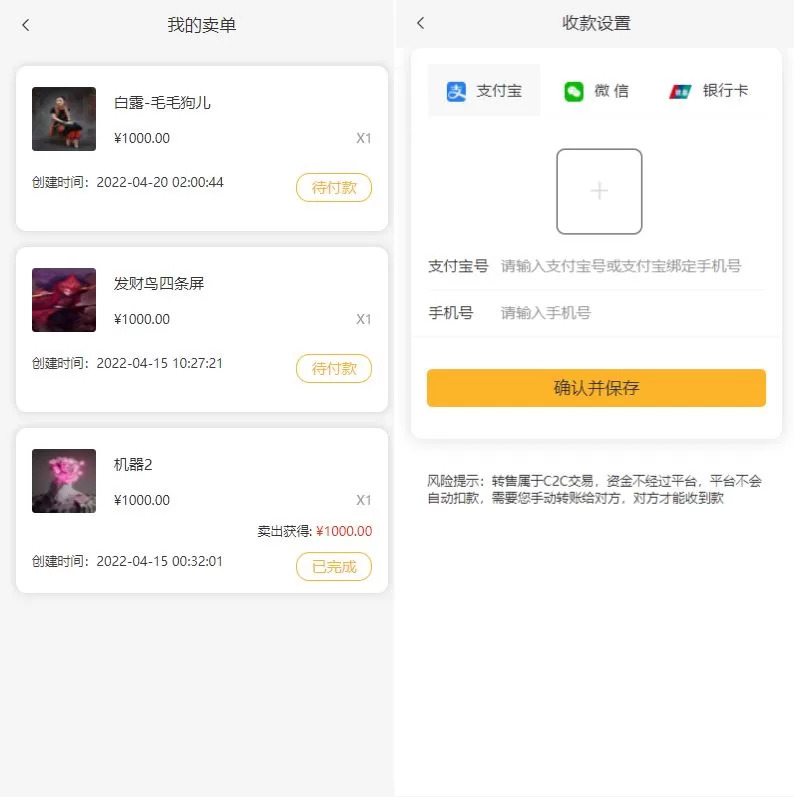Tap the 确认并保存 button
The image size is (794, 797).
click(596, 388)
